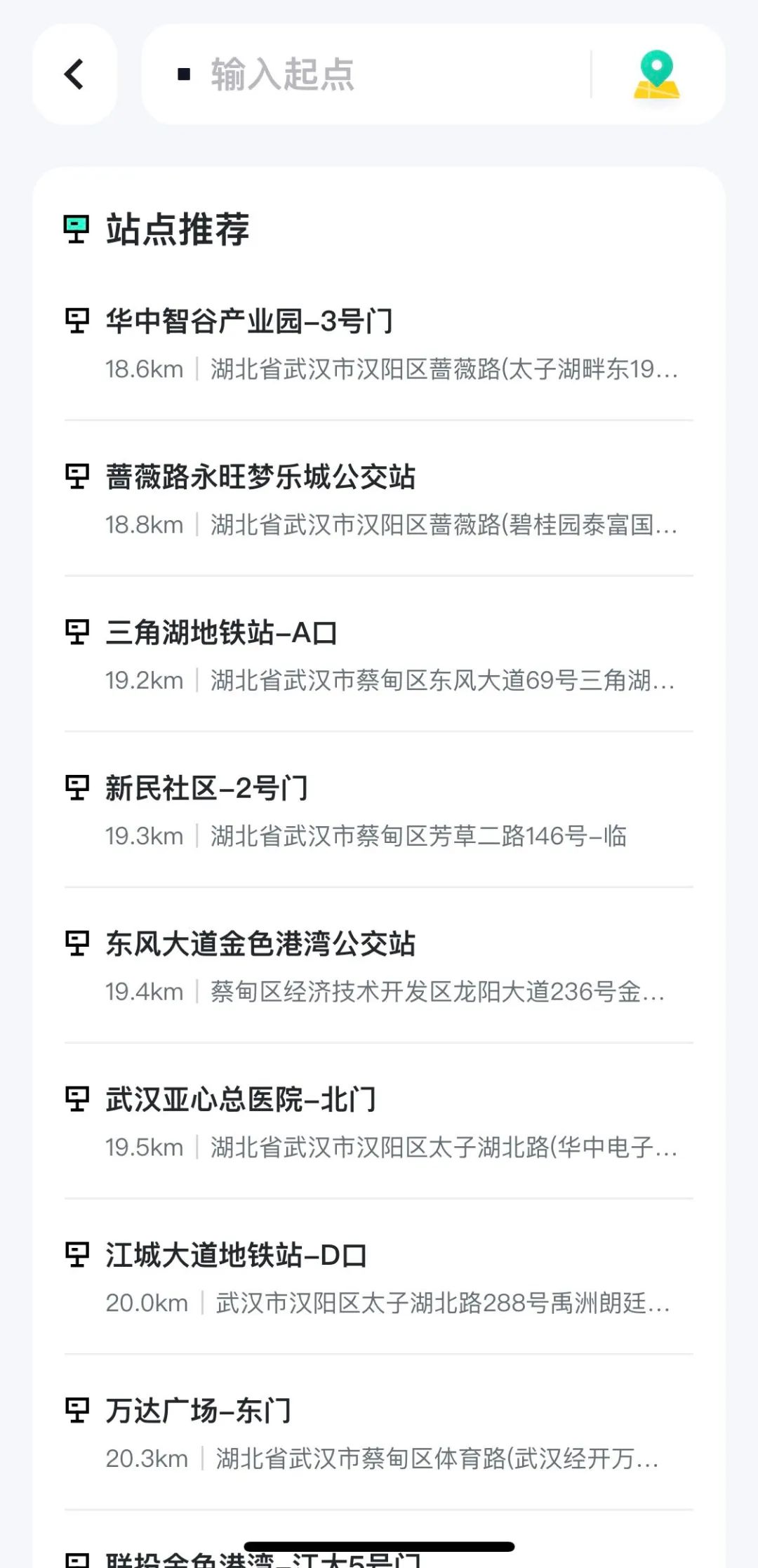The height and width of the screenshot is (1568, 758).
Task: Click the green square marker inside the search field
Action: click(182, 73)
